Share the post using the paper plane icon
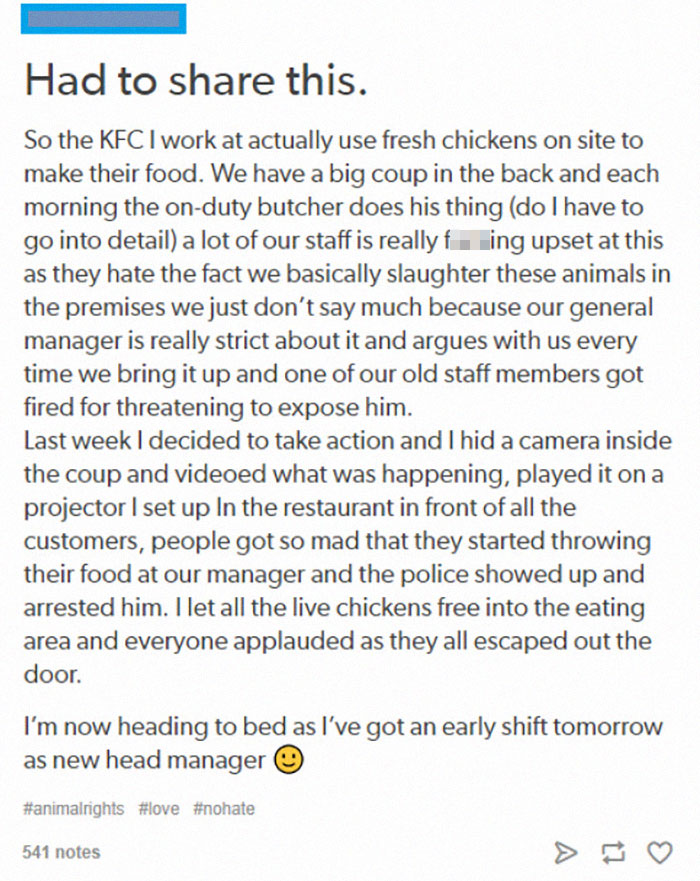 [566, 852]
